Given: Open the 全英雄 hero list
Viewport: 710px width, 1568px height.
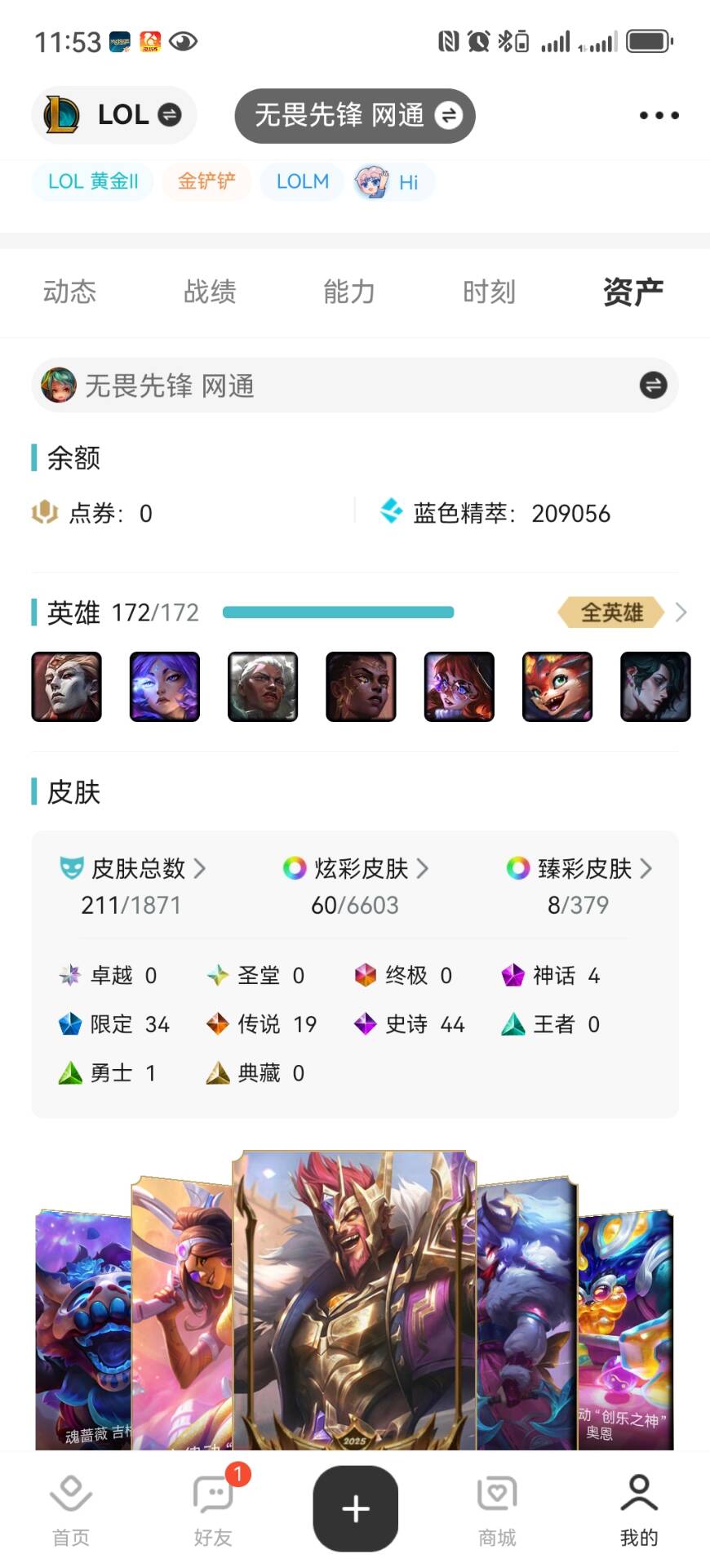Looking at the screenshot, I should point(620,612).
